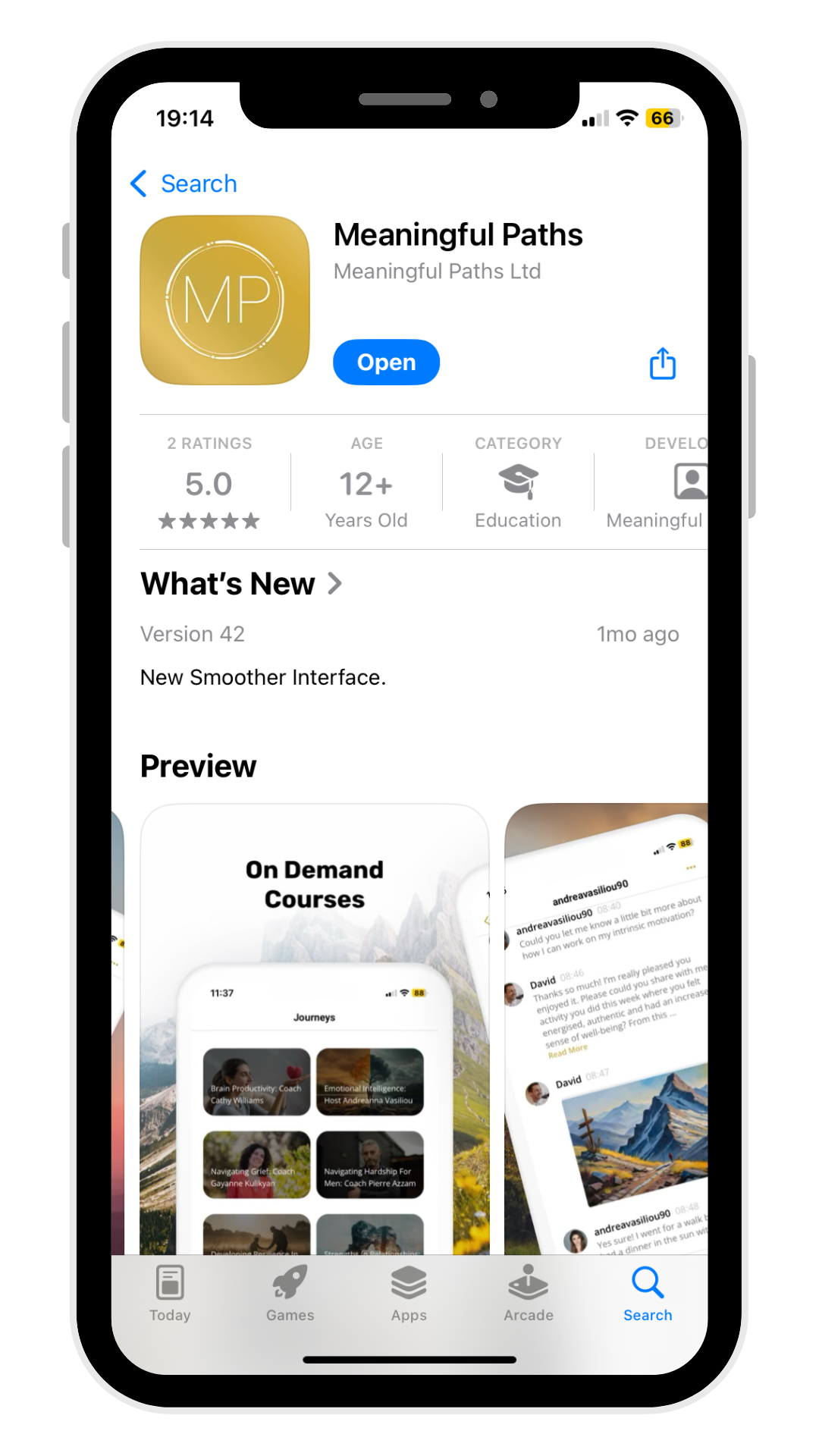Viewport: 819px width, 1456px height.
Task: Switch to the Arcade tab
Action: (x=529, y=1294)
